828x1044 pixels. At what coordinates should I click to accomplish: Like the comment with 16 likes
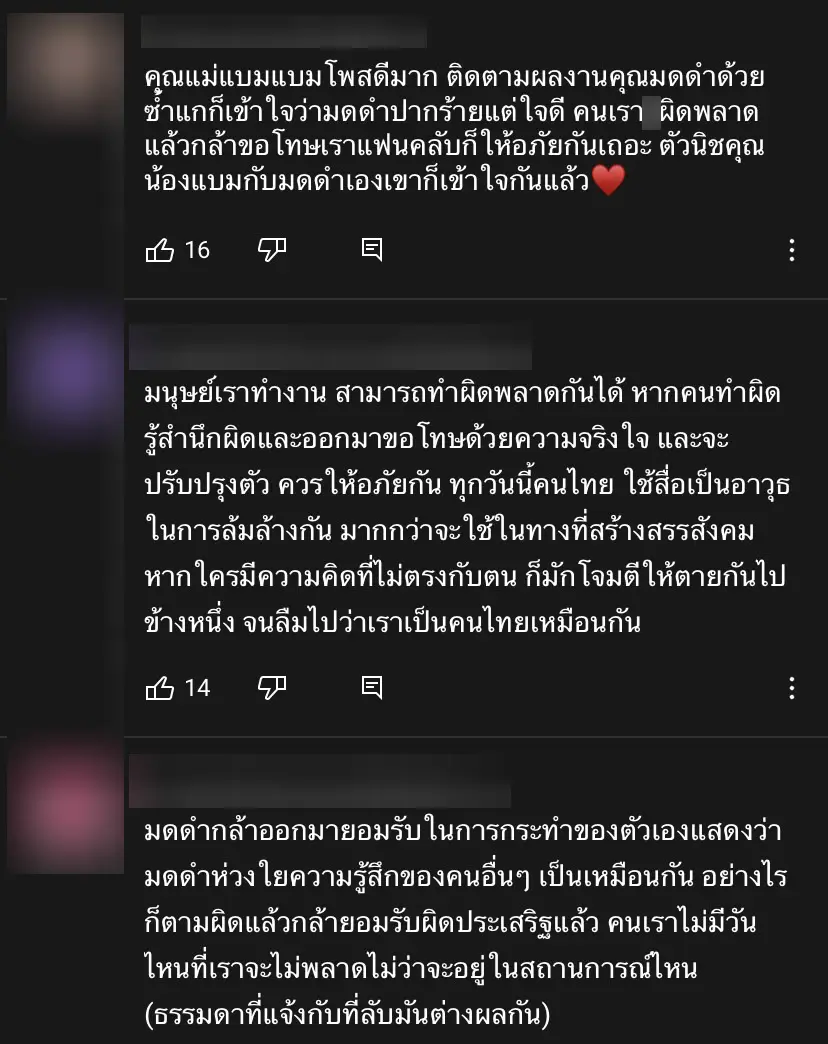coord(160,250)
